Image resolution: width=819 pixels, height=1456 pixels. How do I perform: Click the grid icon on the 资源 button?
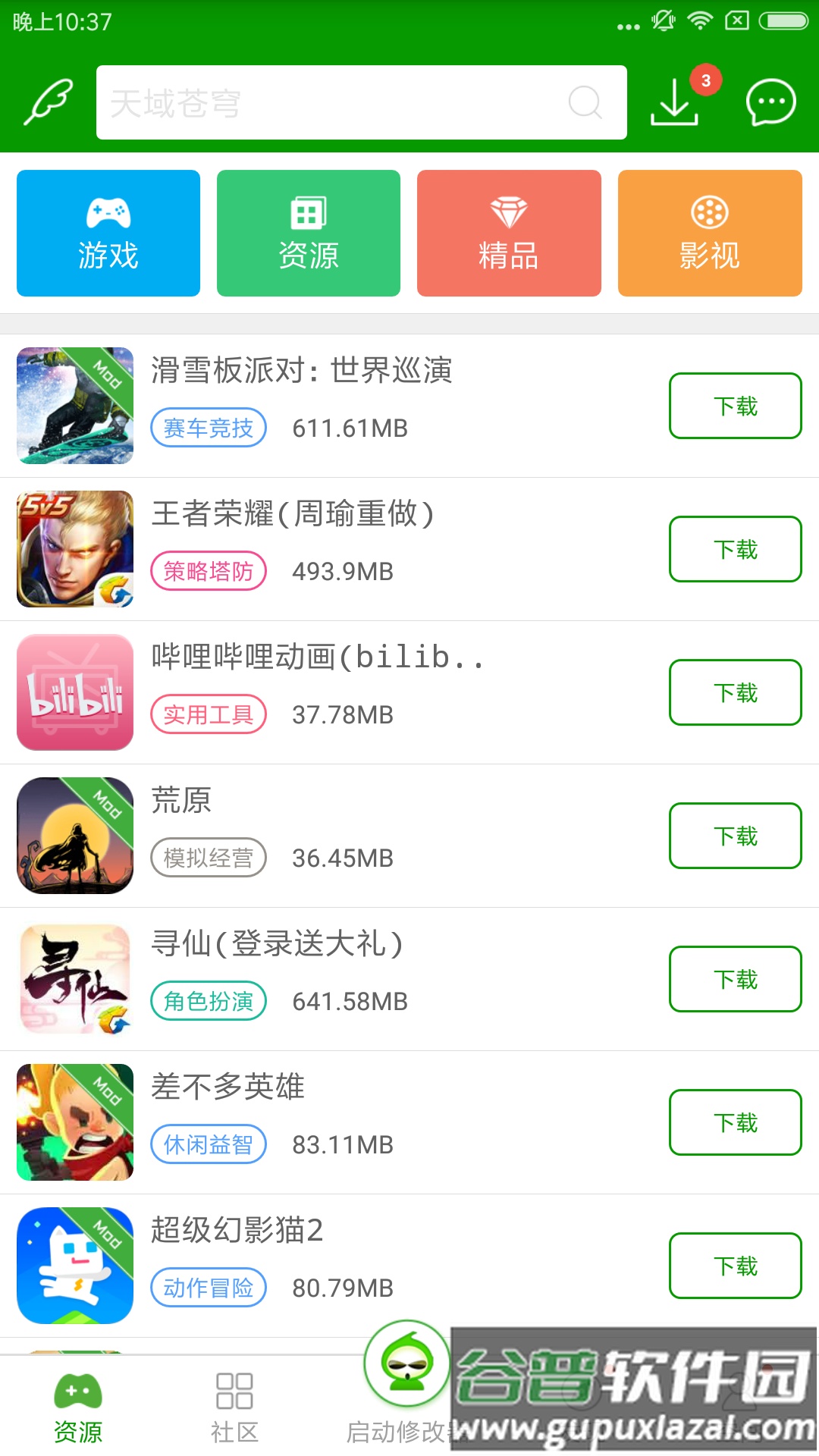(x=308, y=211)
